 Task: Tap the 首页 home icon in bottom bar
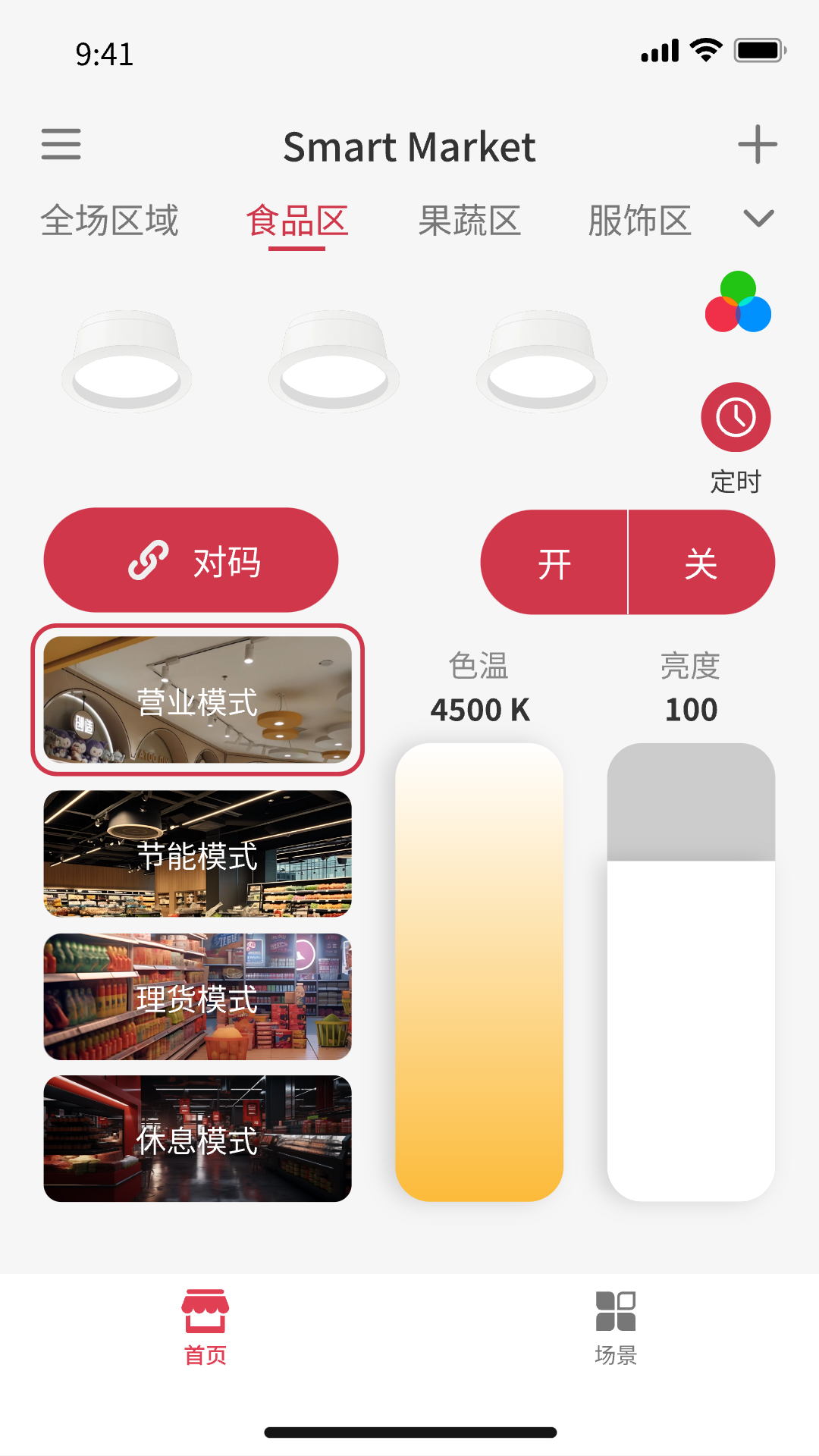point(205,1323)
